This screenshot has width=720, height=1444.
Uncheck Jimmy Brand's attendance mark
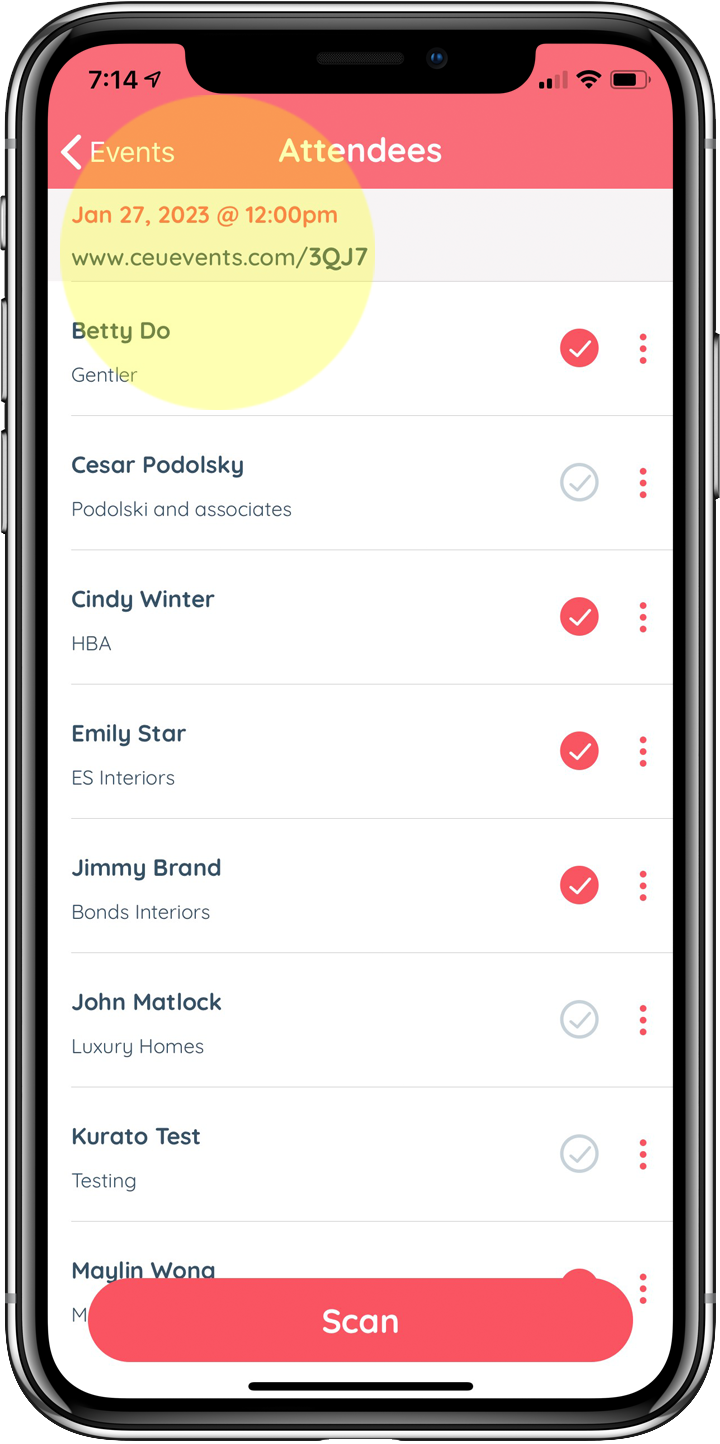pyautogui.click(x=579, y=885)
